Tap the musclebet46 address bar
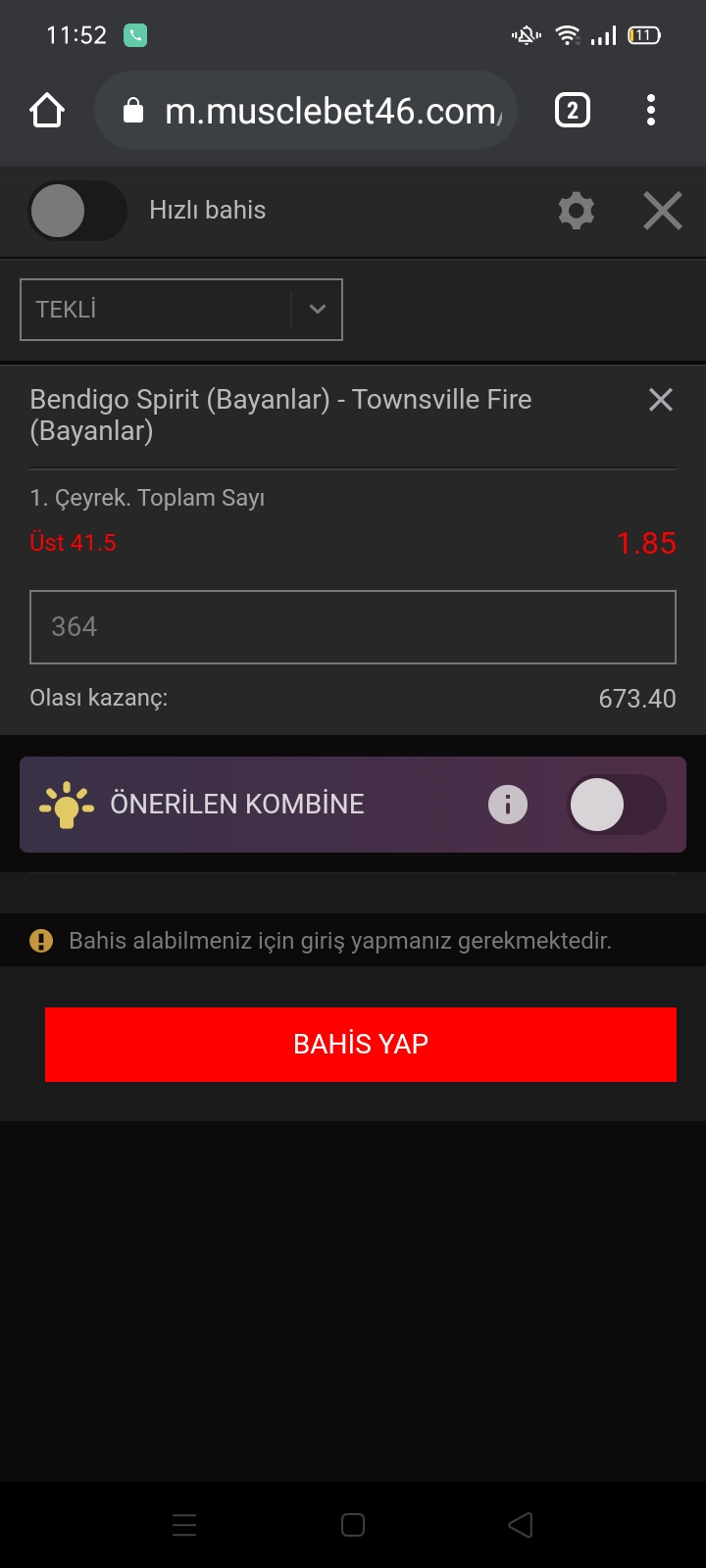The width and height of the screenshot is (706, 1568). tap(306, 111)
